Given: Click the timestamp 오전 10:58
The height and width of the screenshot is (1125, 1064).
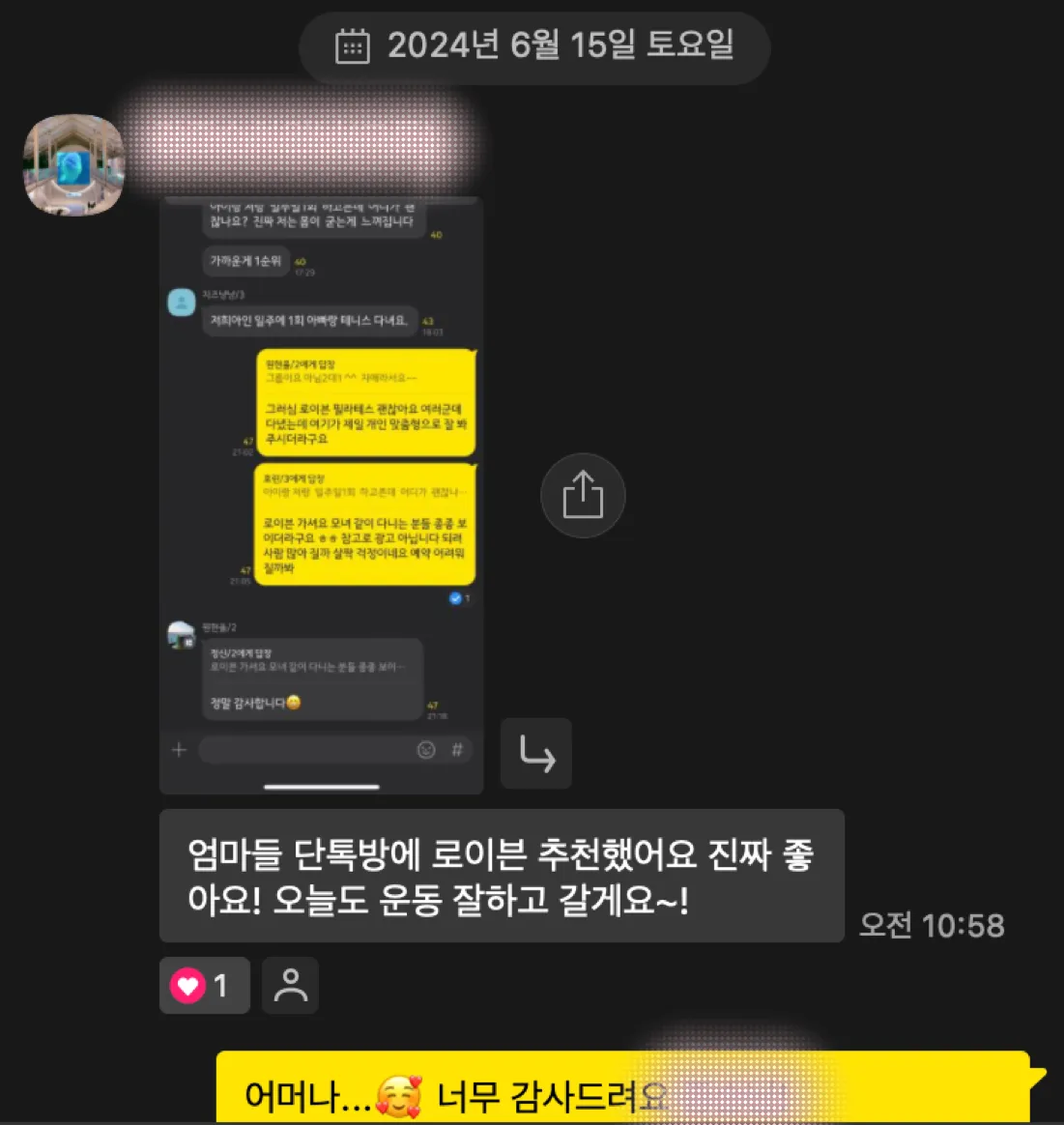Looking at the screenshot, I should click(930, 925).
